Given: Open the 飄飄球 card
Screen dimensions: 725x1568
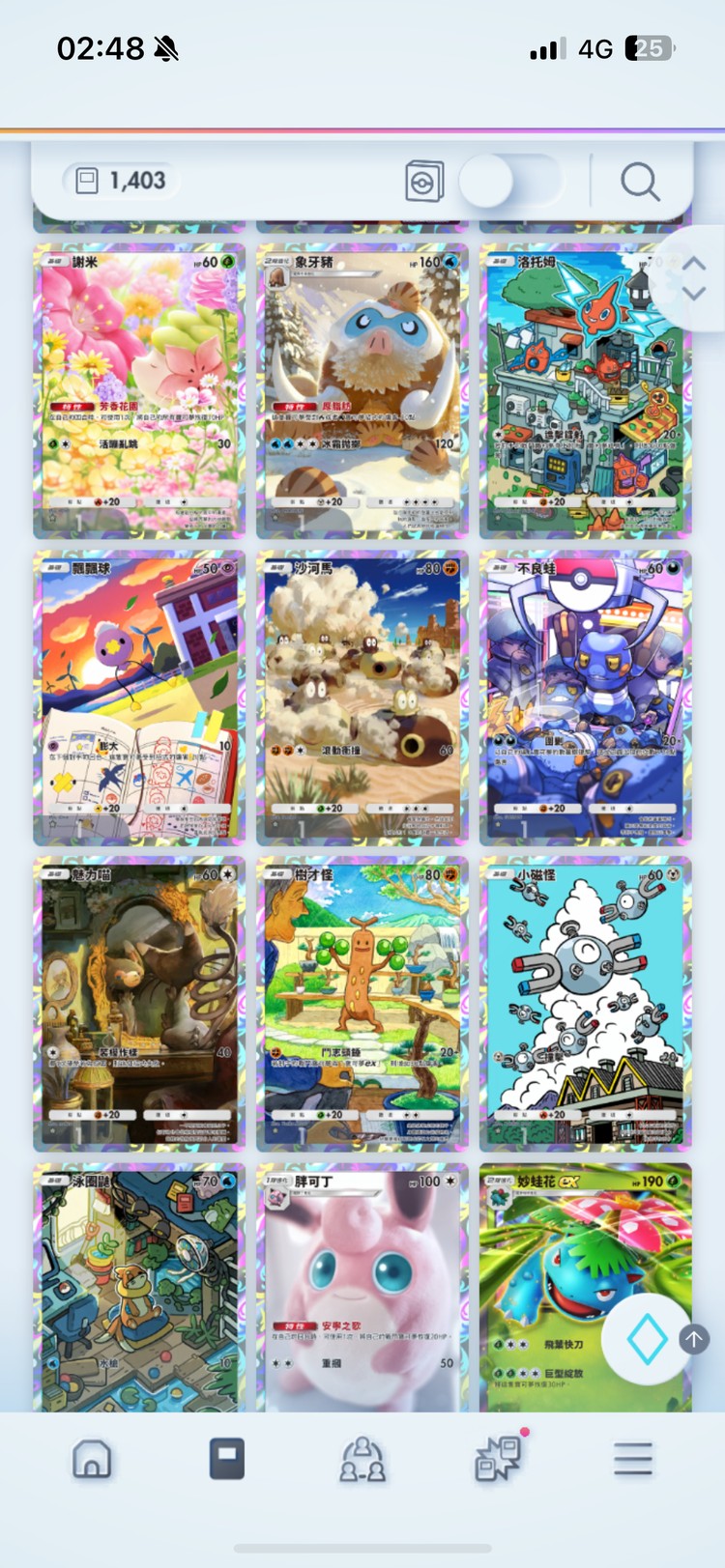Looking at the screenshot, I should point(139,698).
